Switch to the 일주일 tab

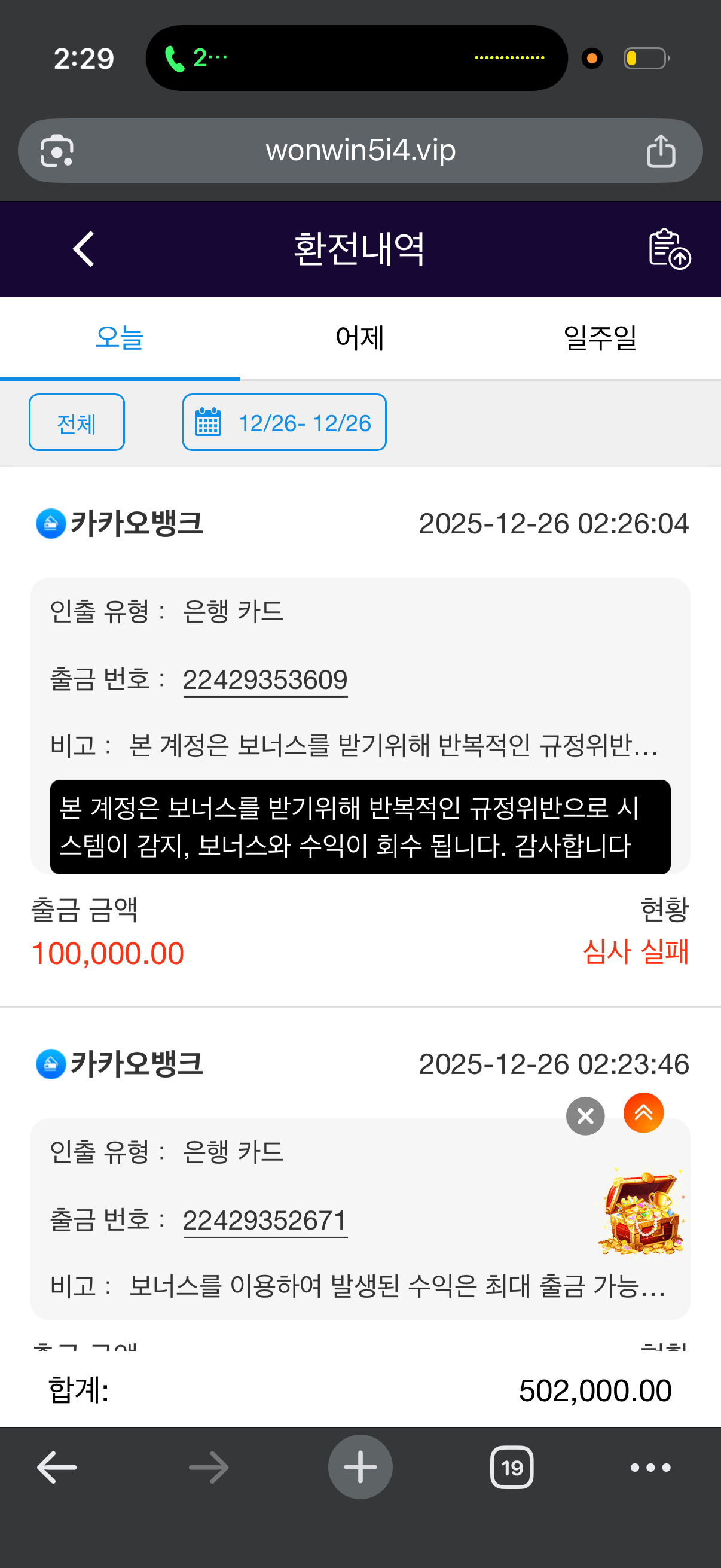[600, 338]
